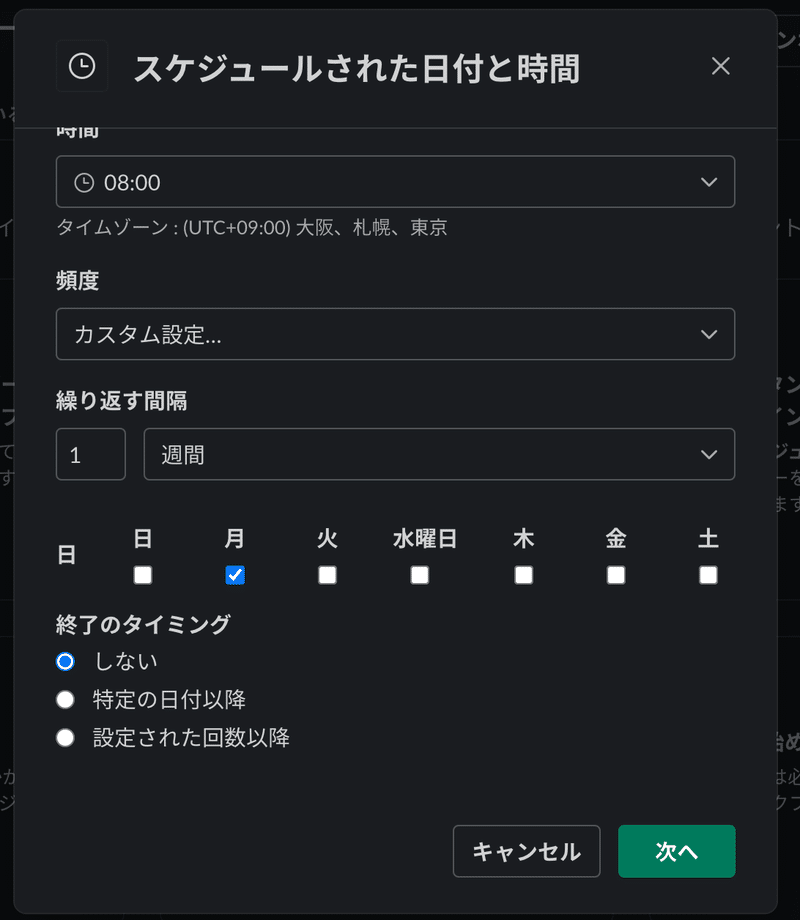Image resolution: width=800 pixels, height=920 pixels.
Task: Check the 水曜日 Wednesday checkbox
Action: coord(419,574)
